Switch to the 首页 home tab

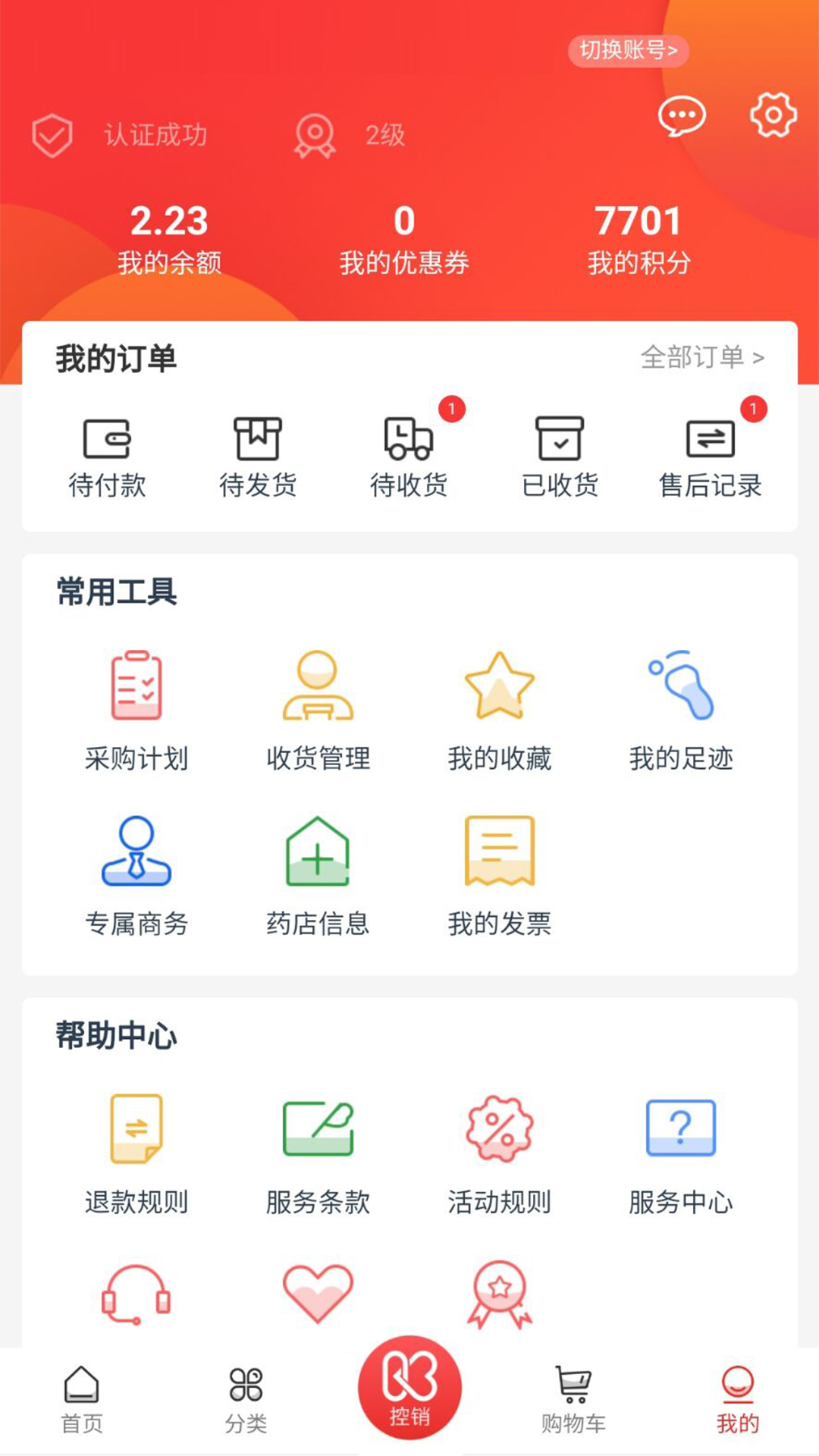(81, 1399)
